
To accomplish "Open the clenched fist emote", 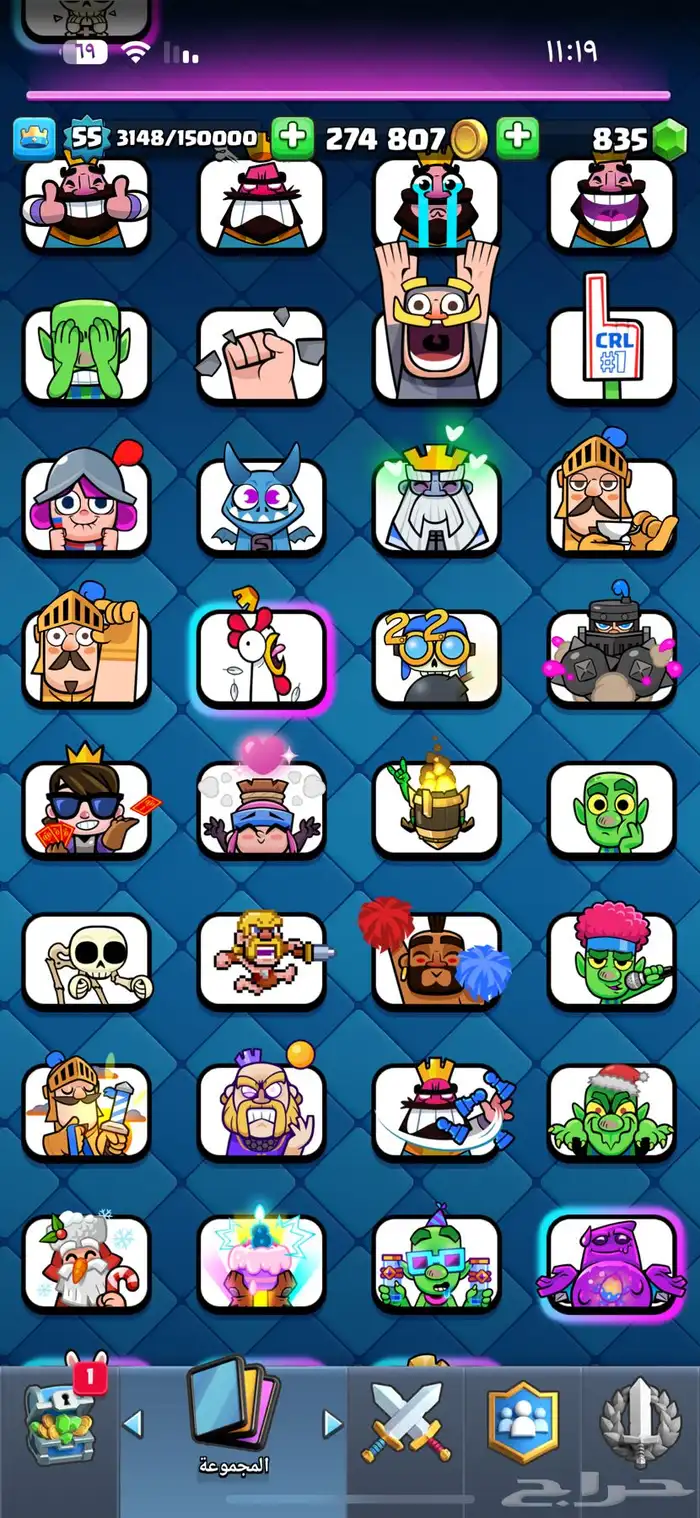I will click(x=261, y=354).
